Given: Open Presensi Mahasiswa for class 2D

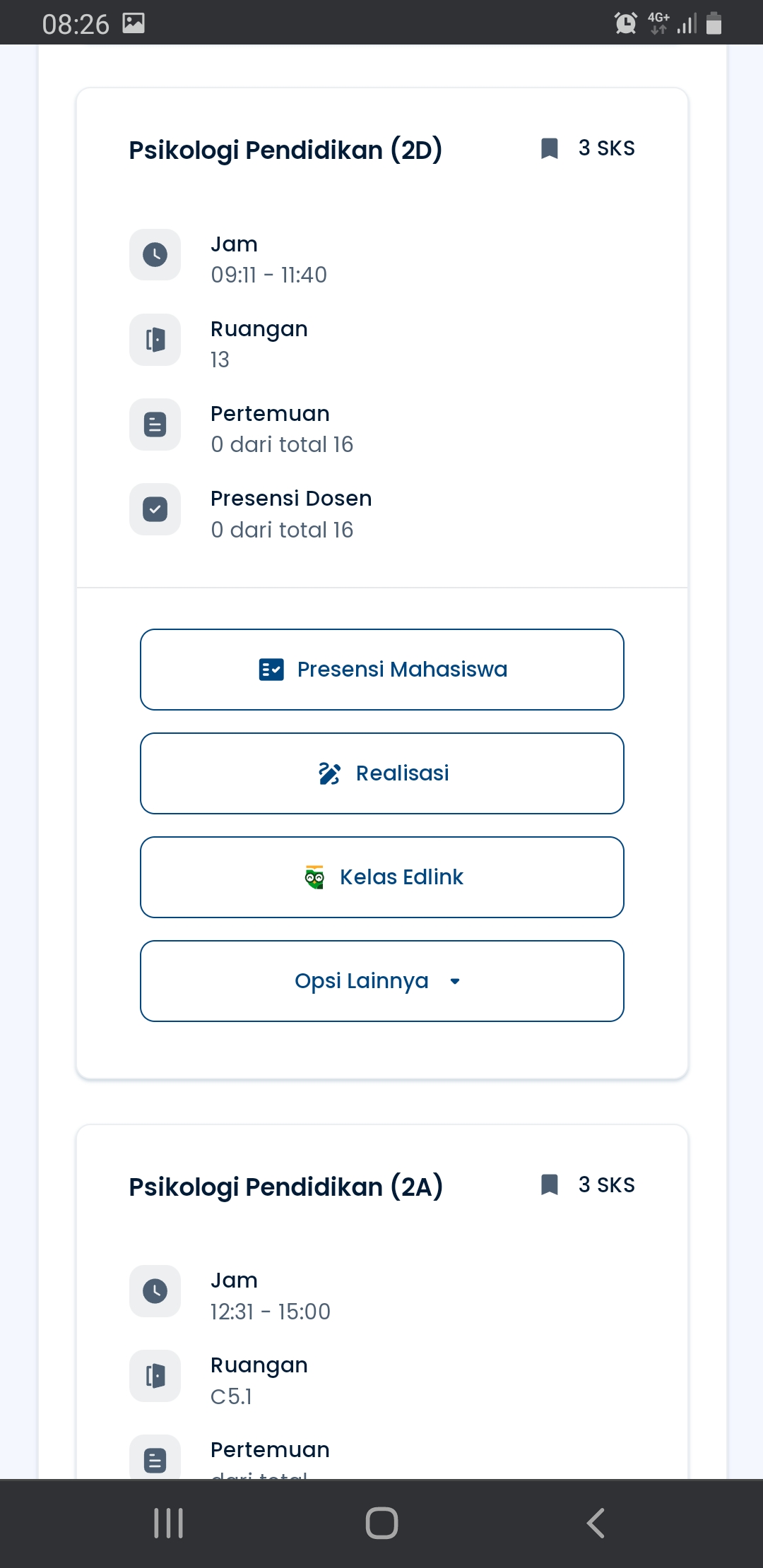Looking at the screenshot, I should pos(381,670).
